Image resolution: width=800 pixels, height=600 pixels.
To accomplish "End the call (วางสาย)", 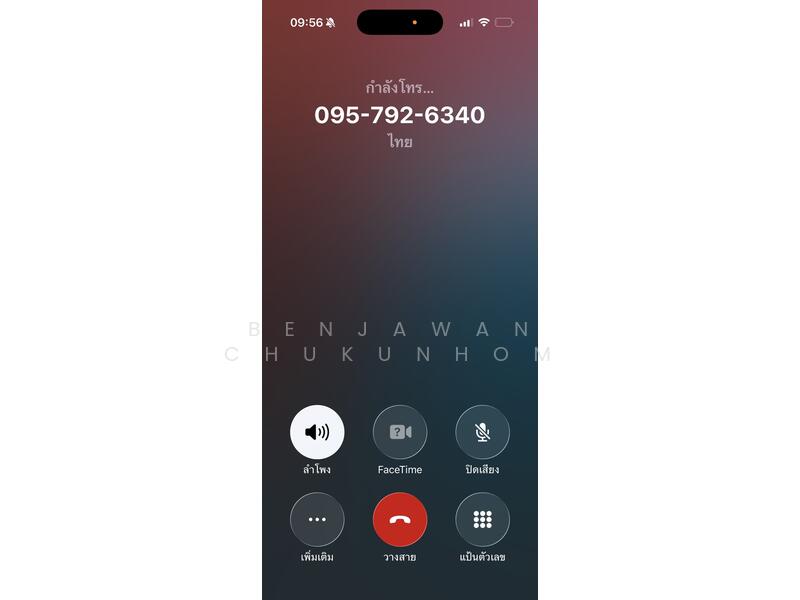I will pyautogui.click(x=400, y=520).
